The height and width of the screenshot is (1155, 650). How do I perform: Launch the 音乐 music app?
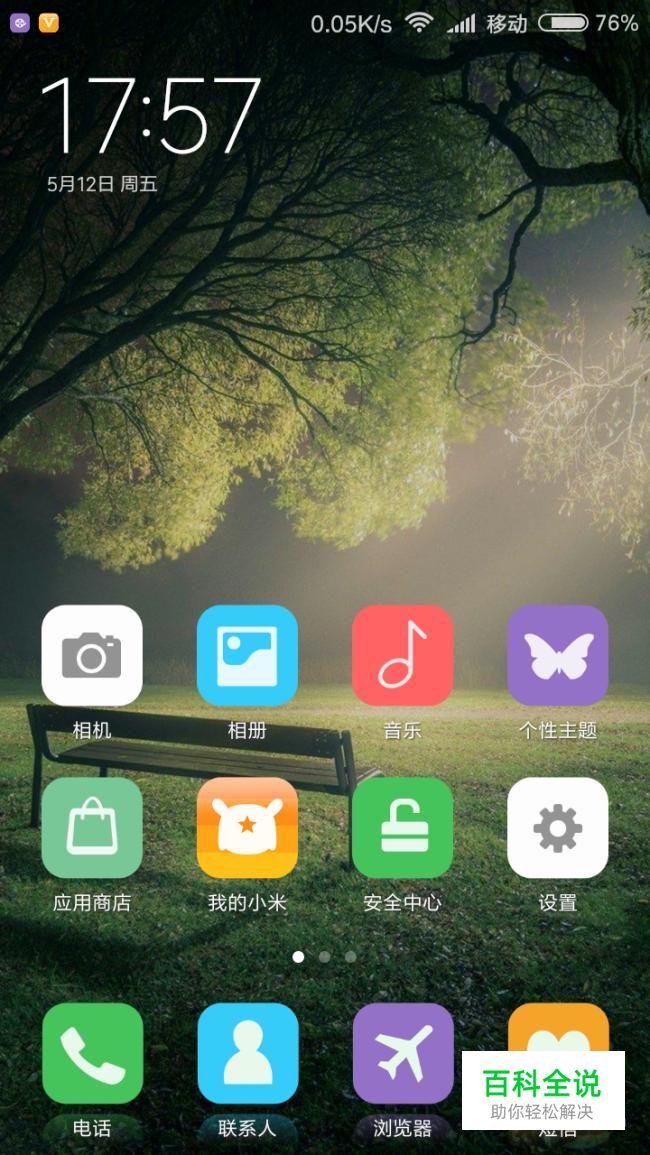402,655
